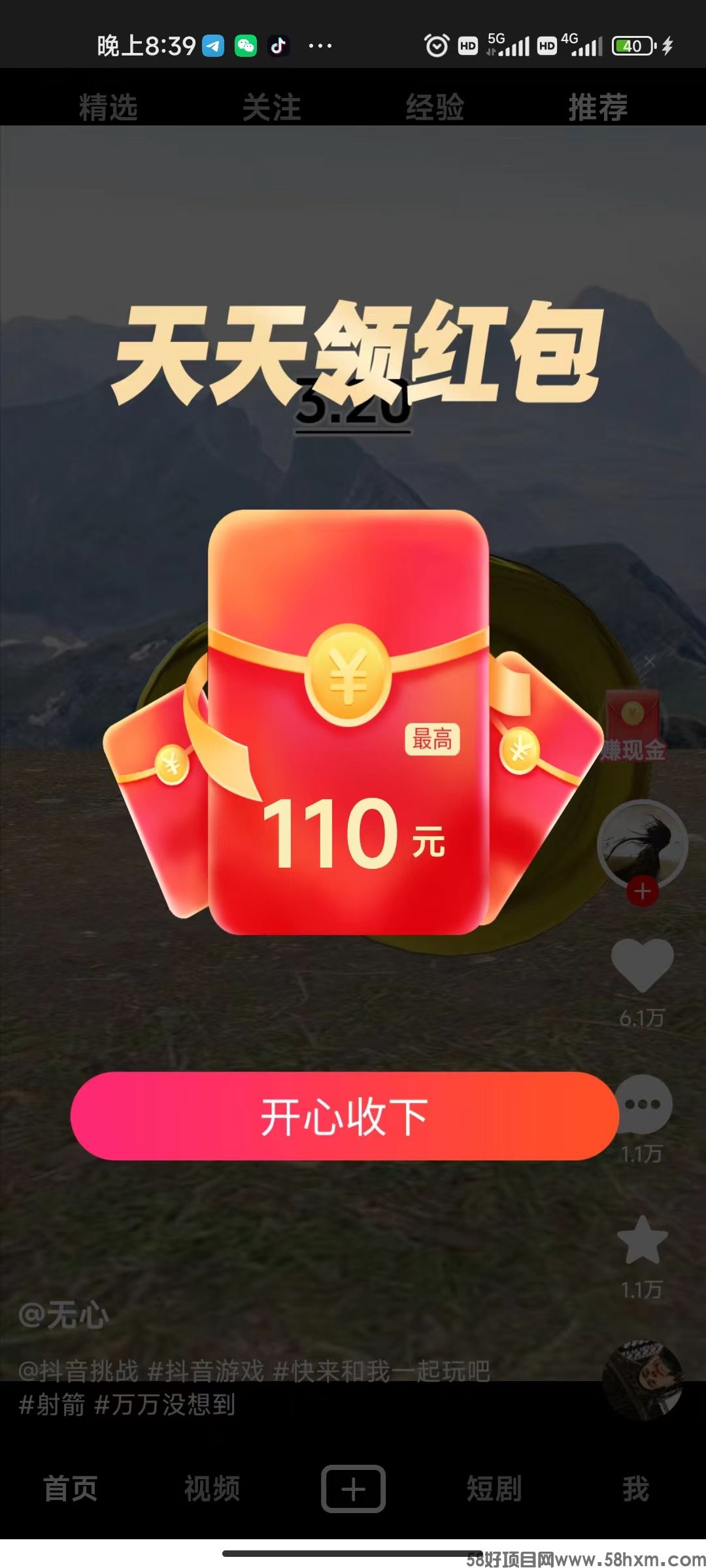Open the 短剧 tab
Image resolution: width=706 pixels, height=1568 pixels.
pyautogui.click(x=494, y=1489)
